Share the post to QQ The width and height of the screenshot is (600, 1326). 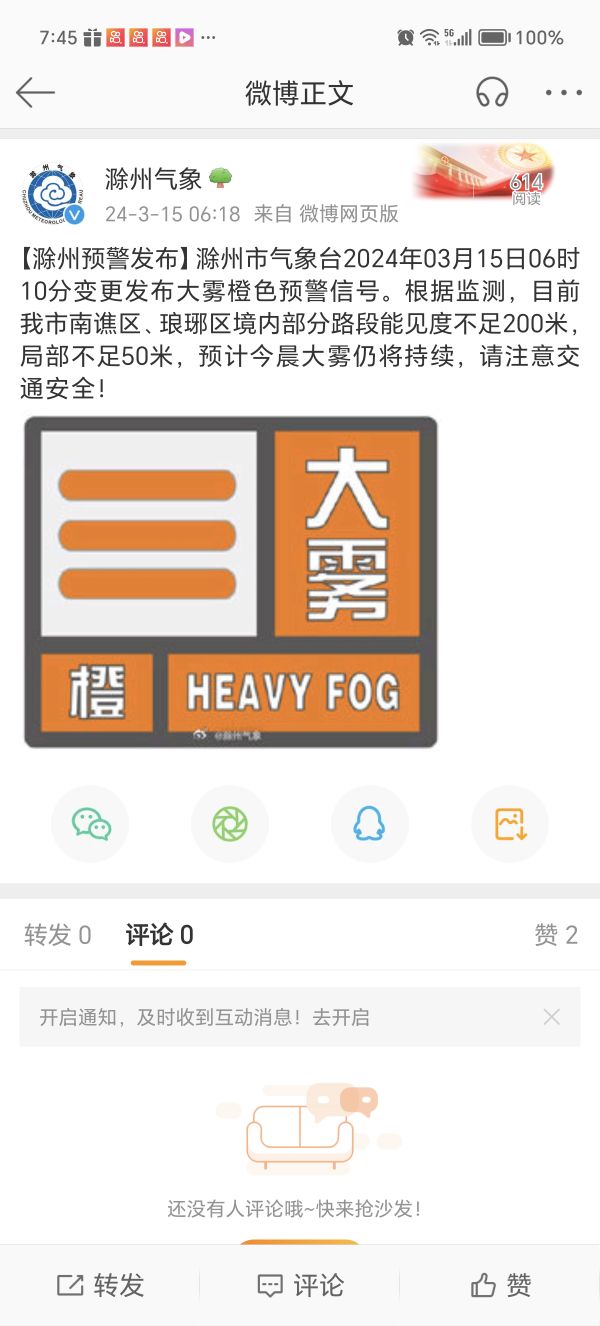tap(370, 824)
